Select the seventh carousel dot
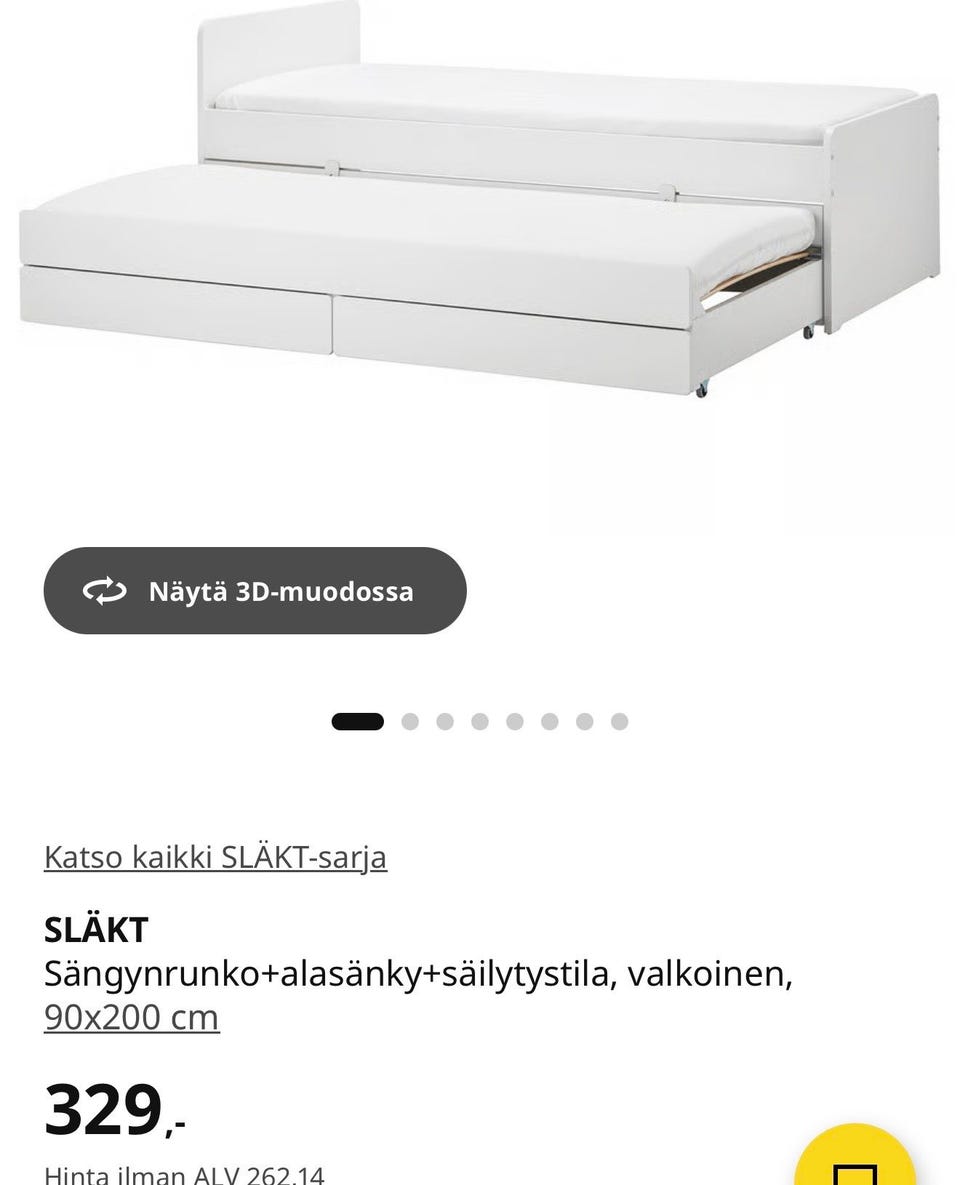The width and height of the screenshot is (960, 1185). point(583,719)
